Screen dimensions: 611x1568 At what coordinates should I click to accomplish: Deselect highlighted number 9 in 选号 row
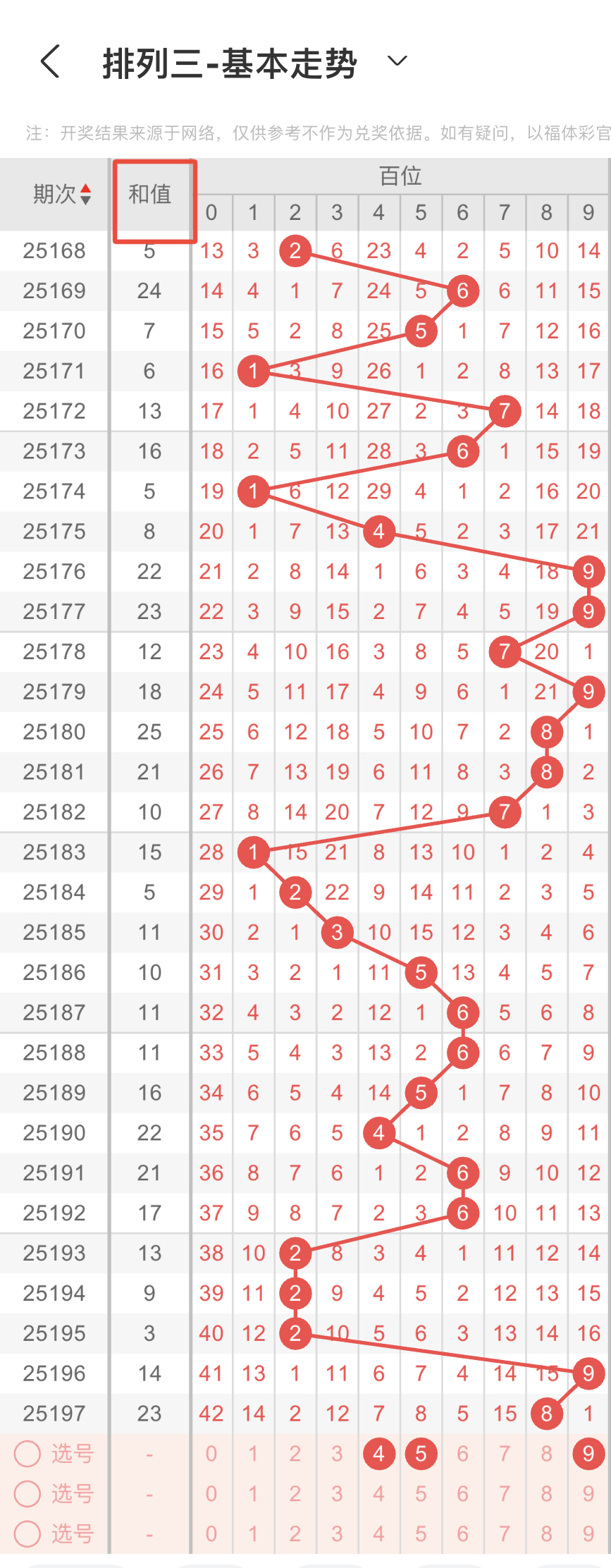[x=588, y=1453]
